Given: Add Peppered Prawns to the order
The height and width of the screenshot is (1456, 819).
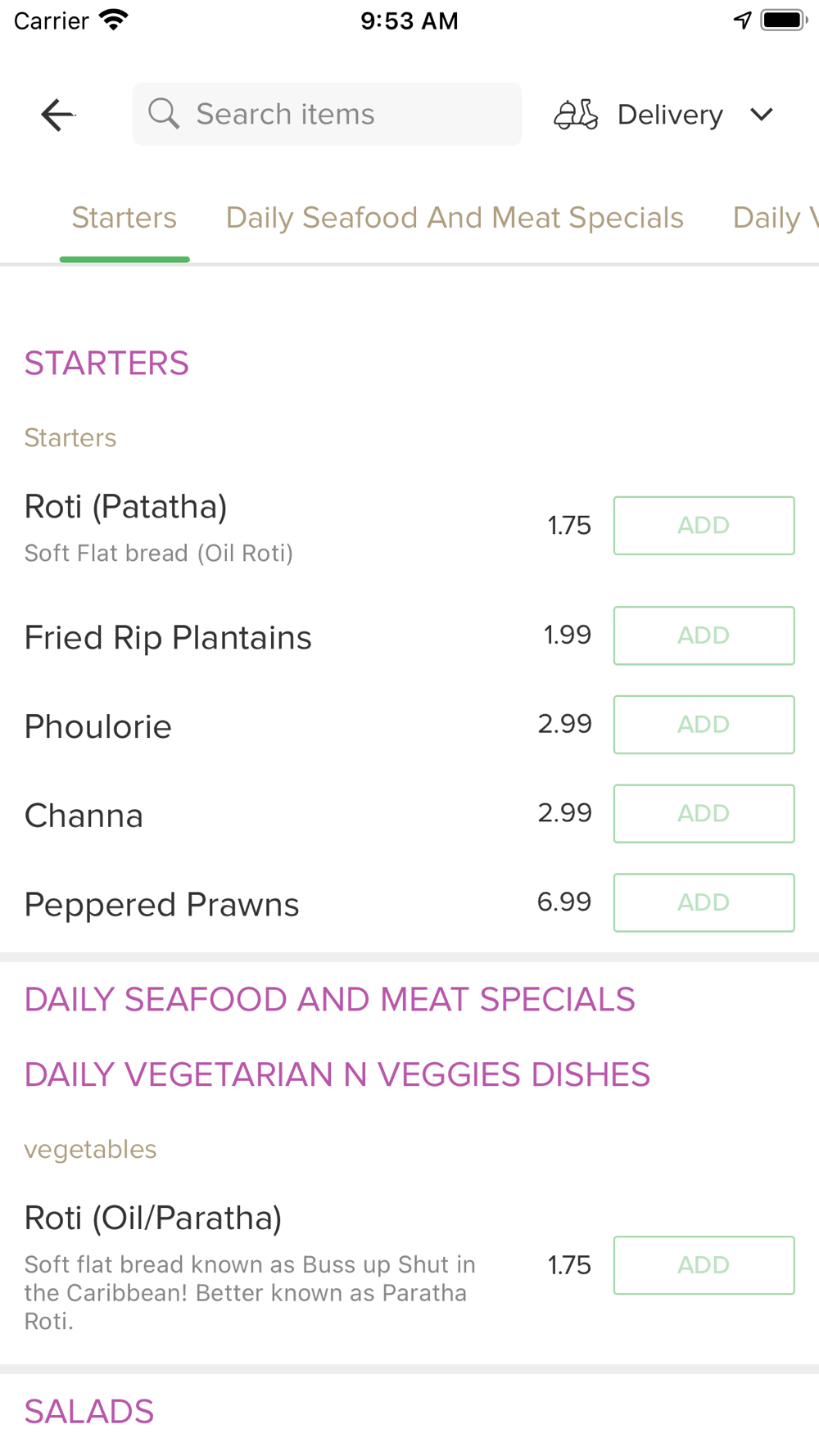Looking at the screenshot, I should point(704,902).
